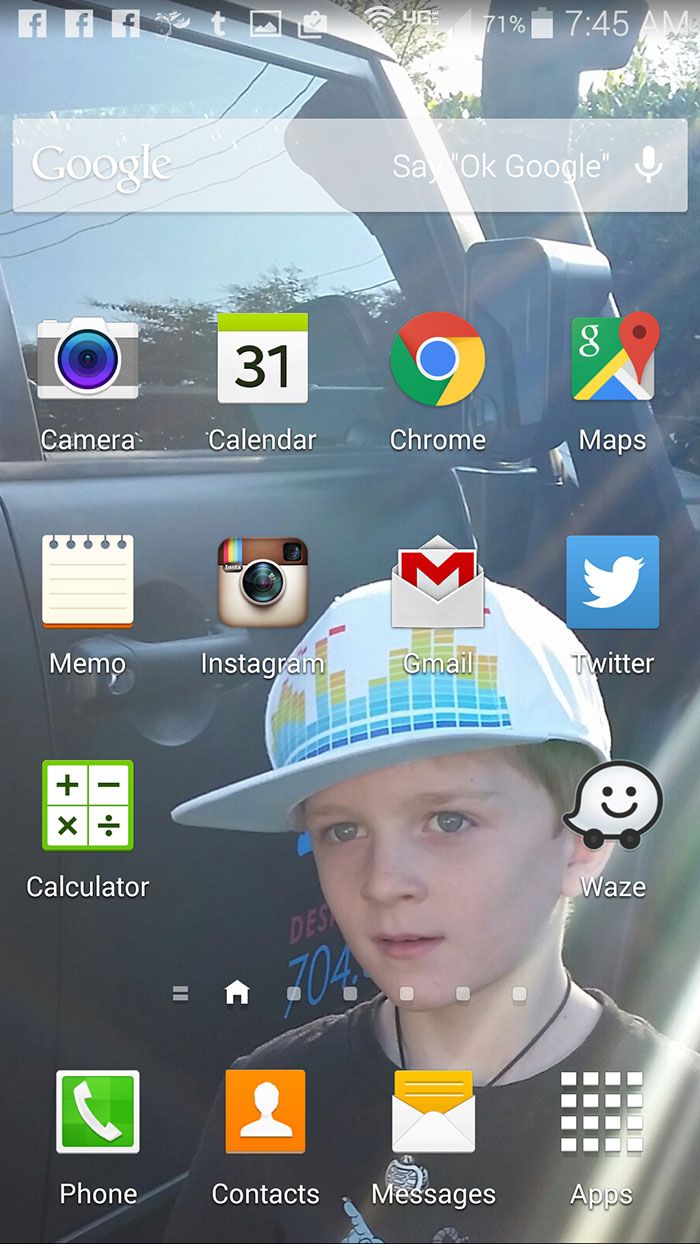Open Google Maps
The image size is (700, 1244).
pos(613,360)
